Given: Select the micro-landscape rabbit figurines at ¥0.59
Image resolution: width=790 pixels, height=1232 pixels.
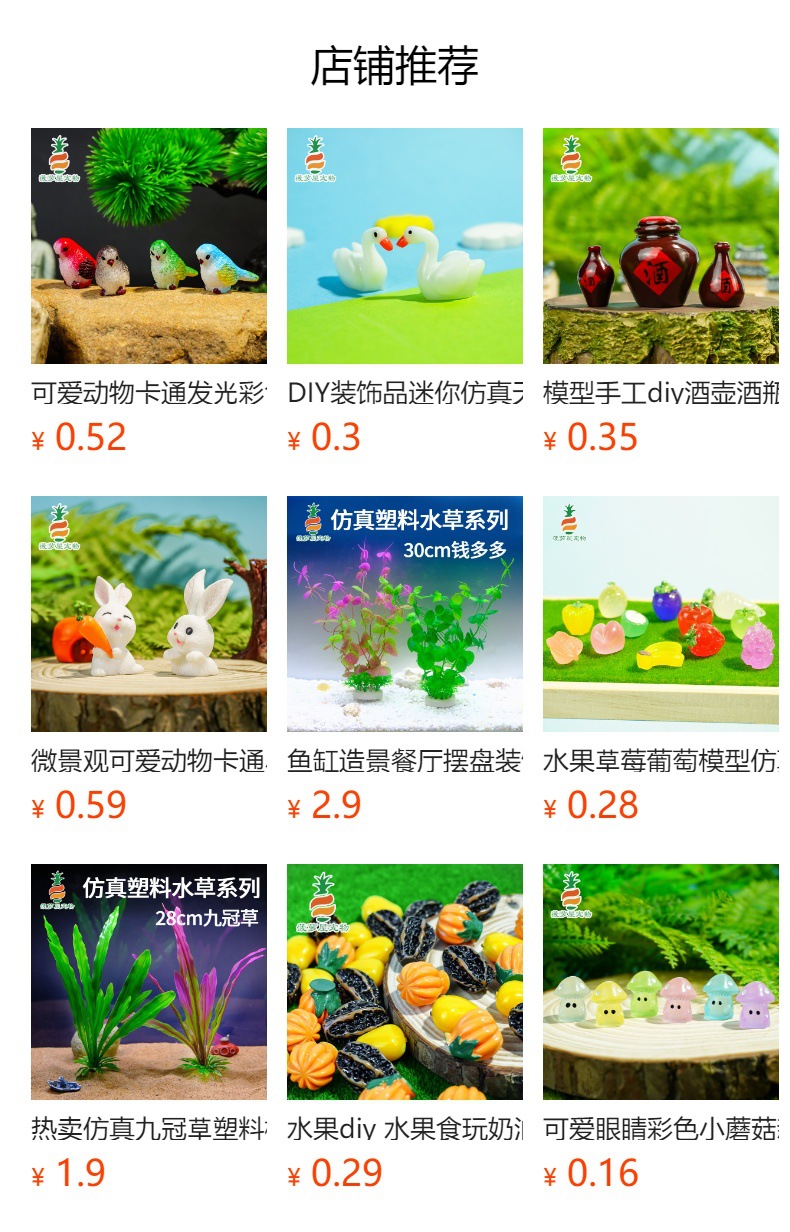Looking at the screenshot, I should point(149,614).
